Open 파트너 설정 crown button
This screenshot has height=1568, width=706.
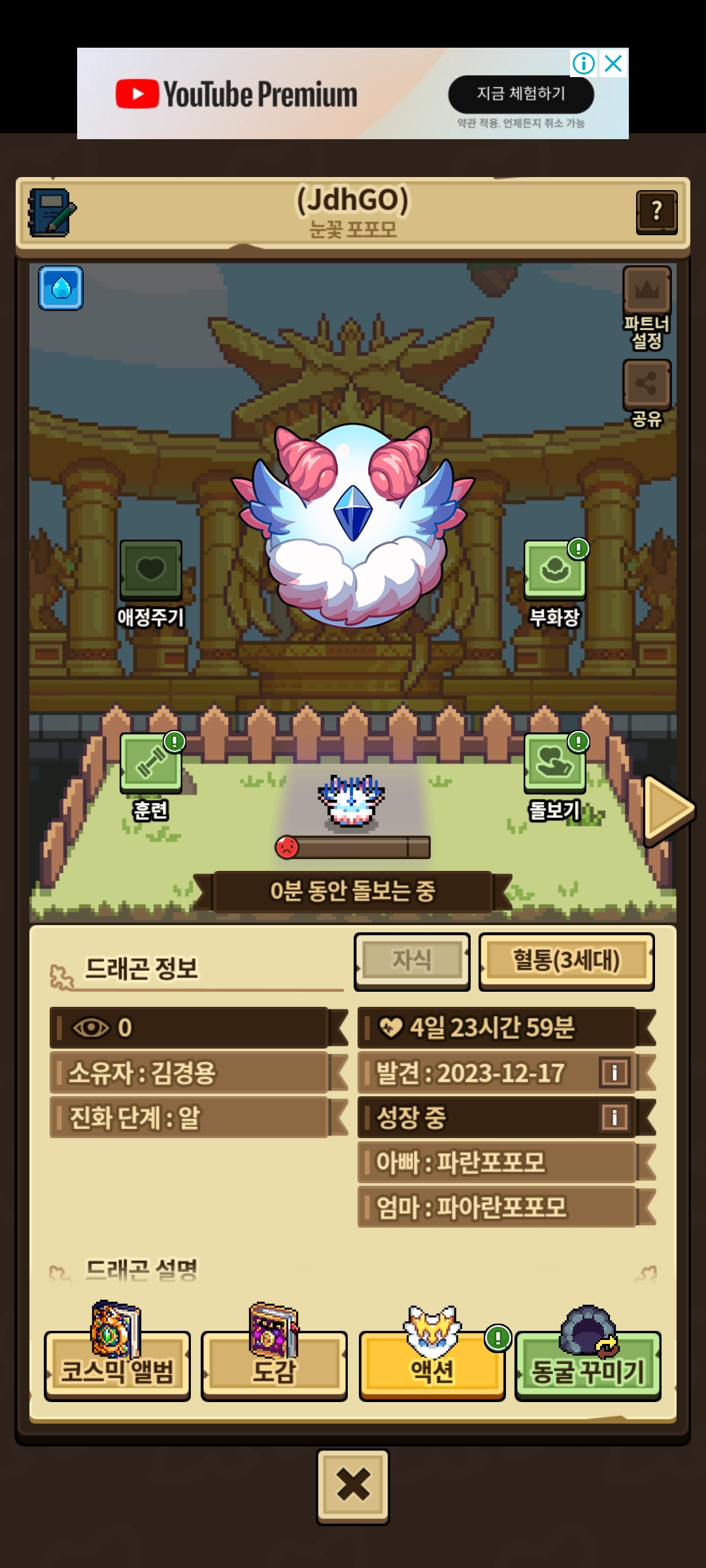click(x=647, y=291)
